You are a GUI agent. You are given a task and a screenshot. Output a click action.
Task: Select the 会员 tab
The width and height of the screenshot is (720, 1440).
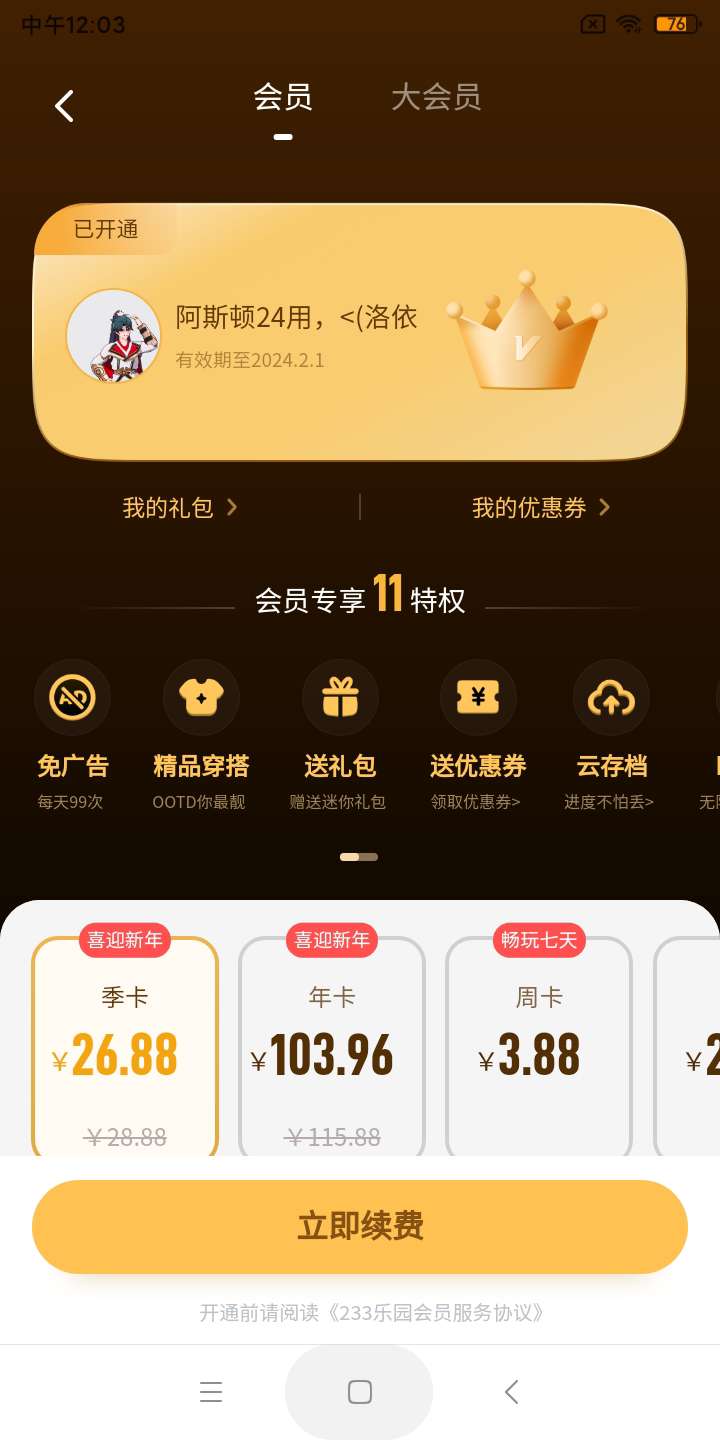pyautogui.click(x=283, y=97)
